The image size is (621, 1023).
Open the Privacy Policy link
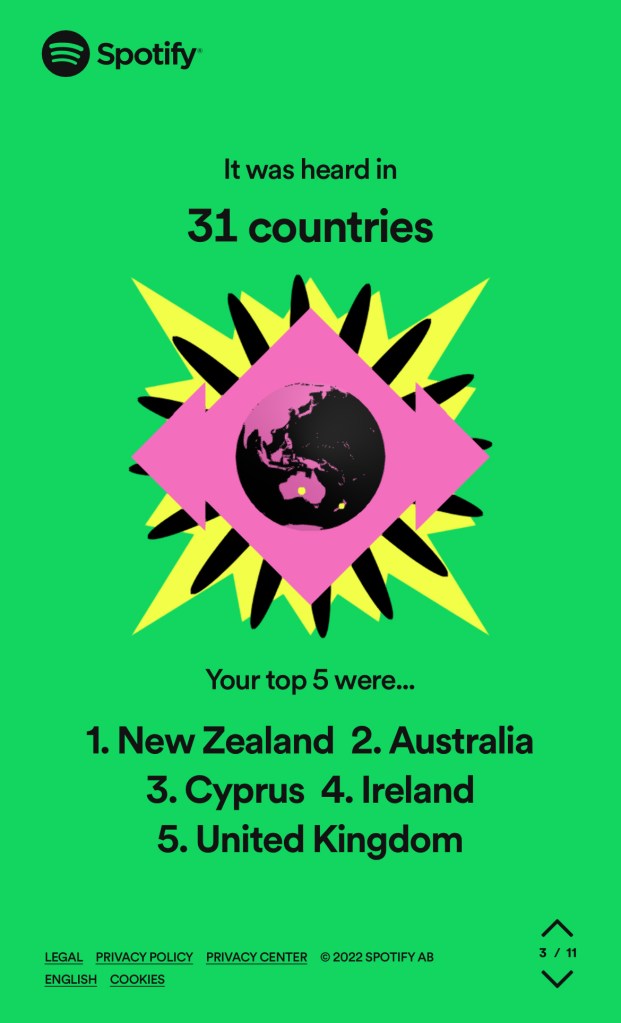point(144,957)
